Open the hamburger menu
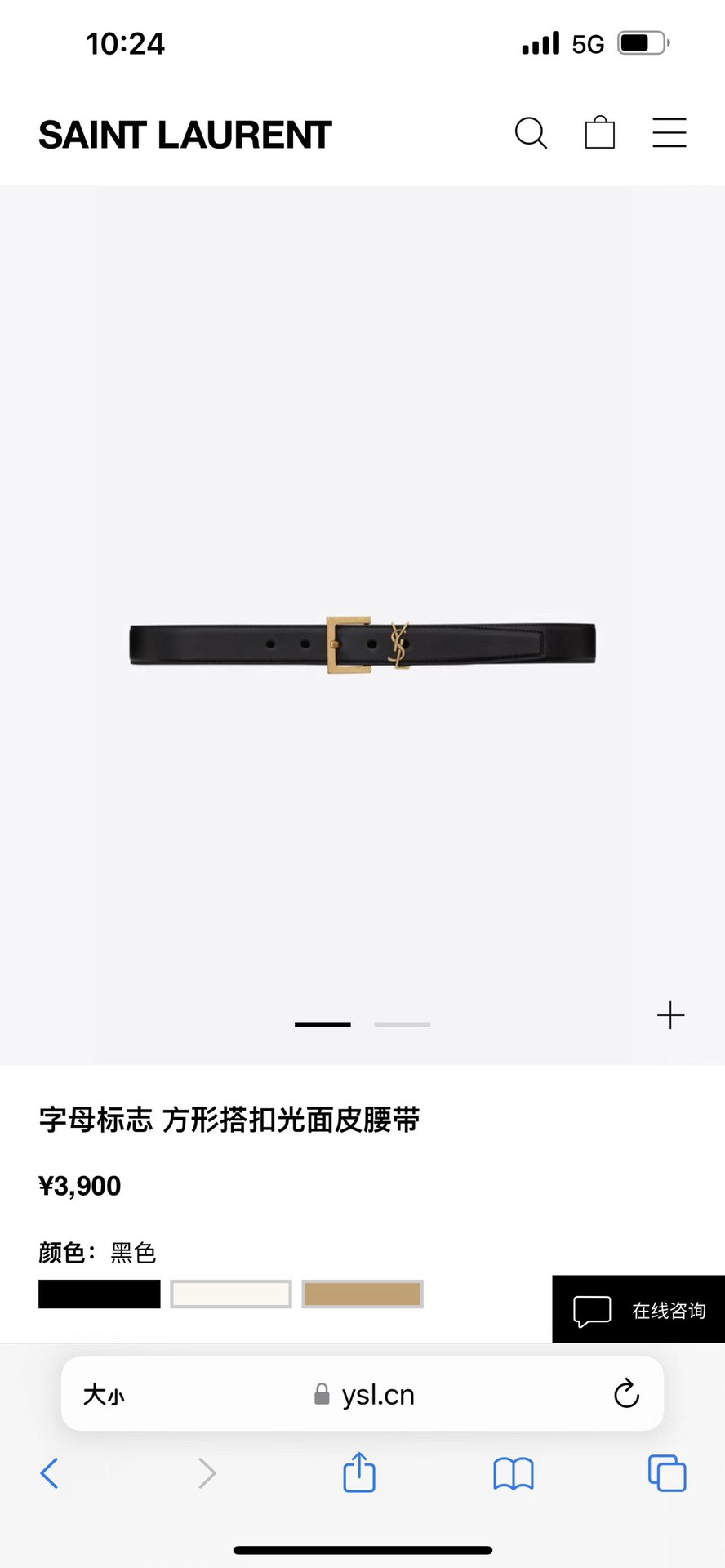The height and width of the screenshot is (1568, 725). point(669,133)
